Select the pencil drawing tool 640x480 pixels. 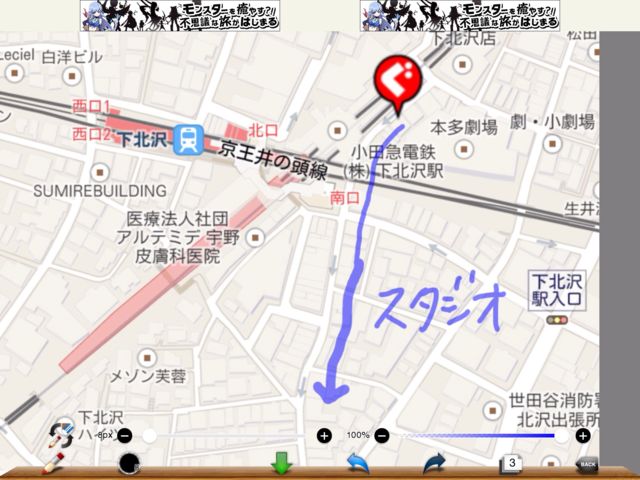click(x=52, y=463)
